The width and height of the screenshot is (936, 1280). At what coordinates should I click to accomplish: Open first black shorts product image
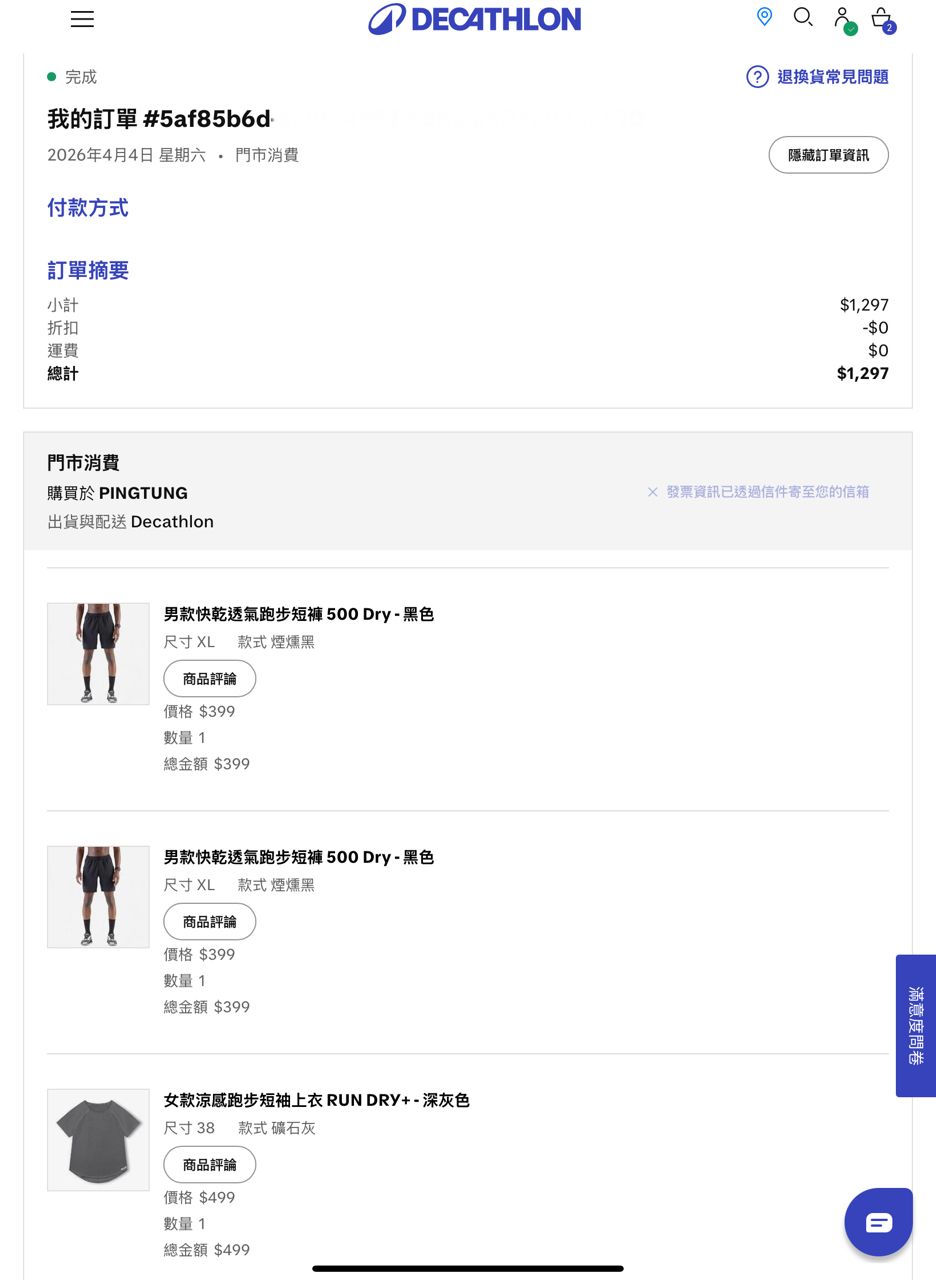98,654
